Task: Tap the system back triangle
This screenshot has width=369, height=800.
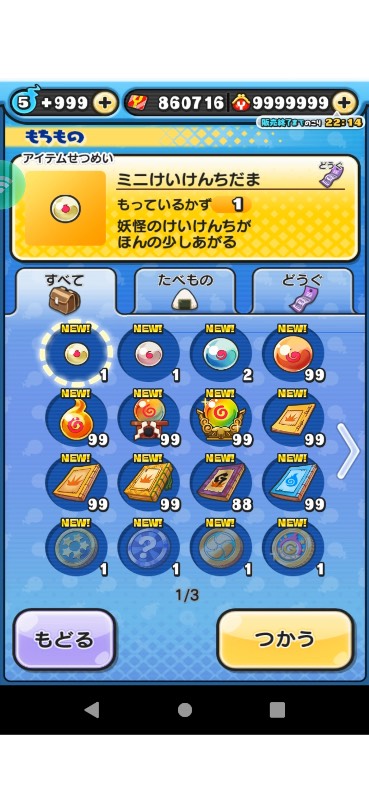Action: tap(92, 710)
